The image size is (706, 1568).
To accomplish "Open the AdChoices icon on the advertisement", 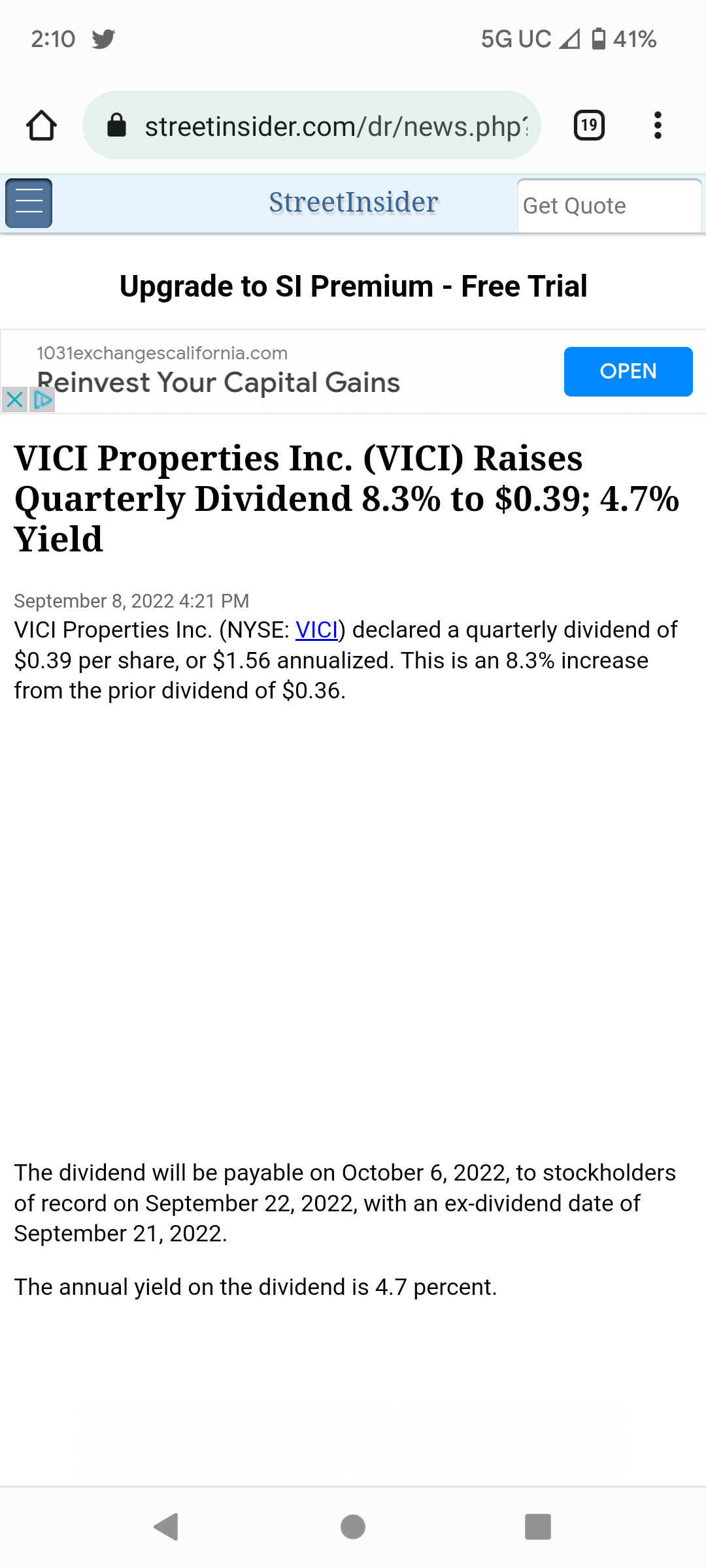I will pos(42,400).
